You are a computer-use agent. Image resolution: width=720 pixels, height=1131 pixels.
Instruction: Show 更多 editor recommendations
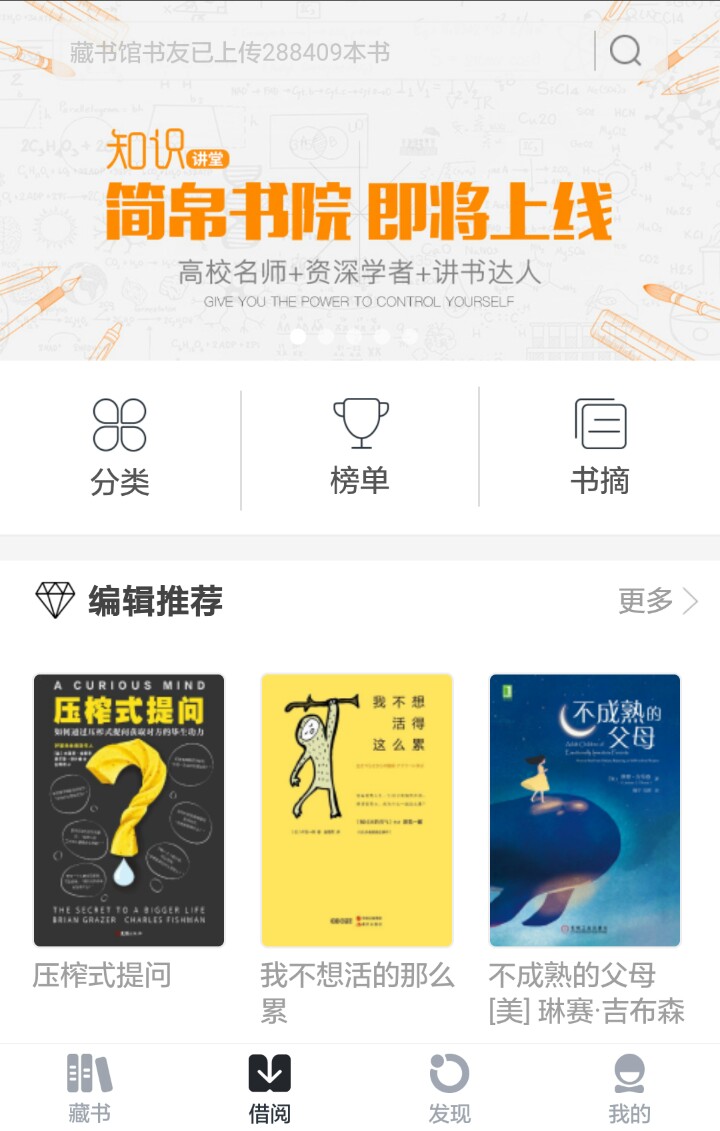click(x=658, y=601)
